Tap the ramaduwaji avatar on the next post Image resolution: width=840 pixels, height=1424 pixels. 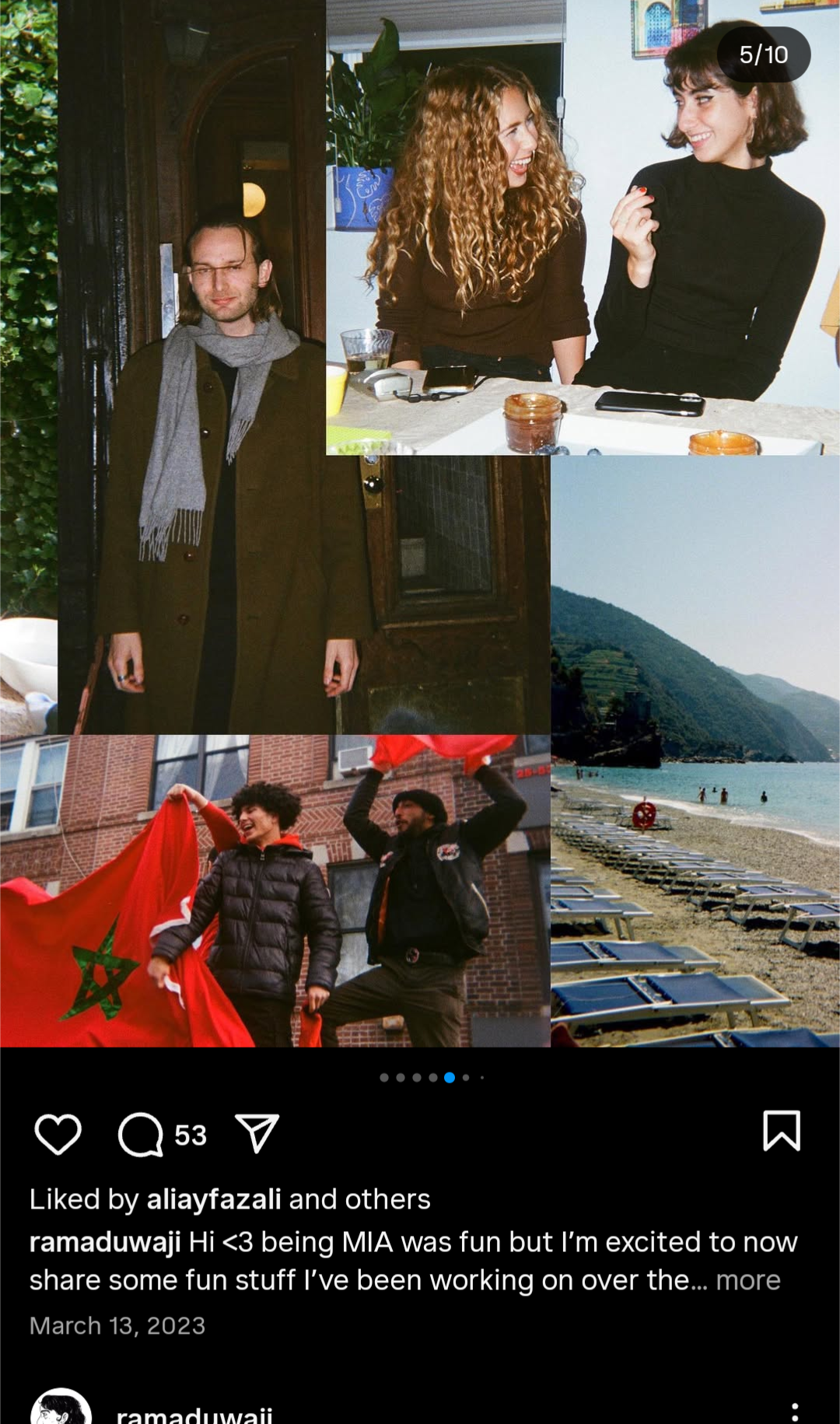(x=61, y=1409)
